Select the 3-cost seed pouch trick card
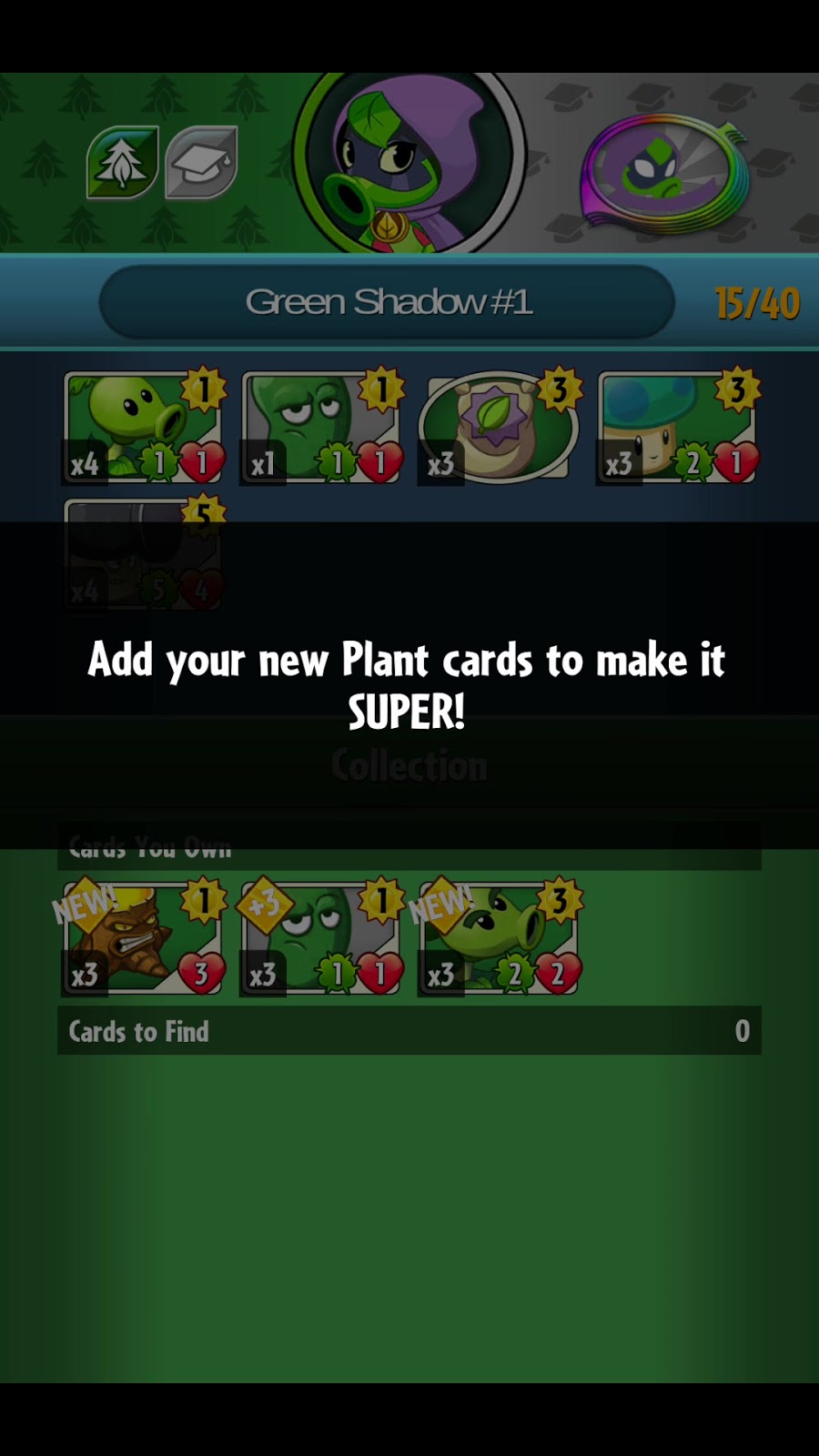The width and height of the screenshot is (819, 1456). pyautogui.click(x=498, y=426)
